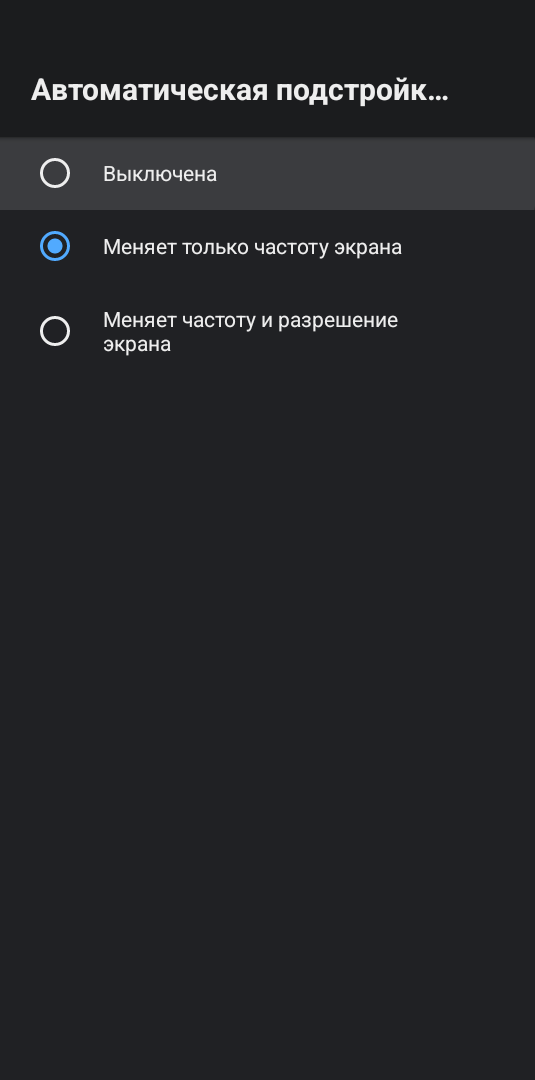Select "Меняет частоту и разрешение экрана"
The width and height of the screenshot is (535, 1080).
tap(267, 331)
